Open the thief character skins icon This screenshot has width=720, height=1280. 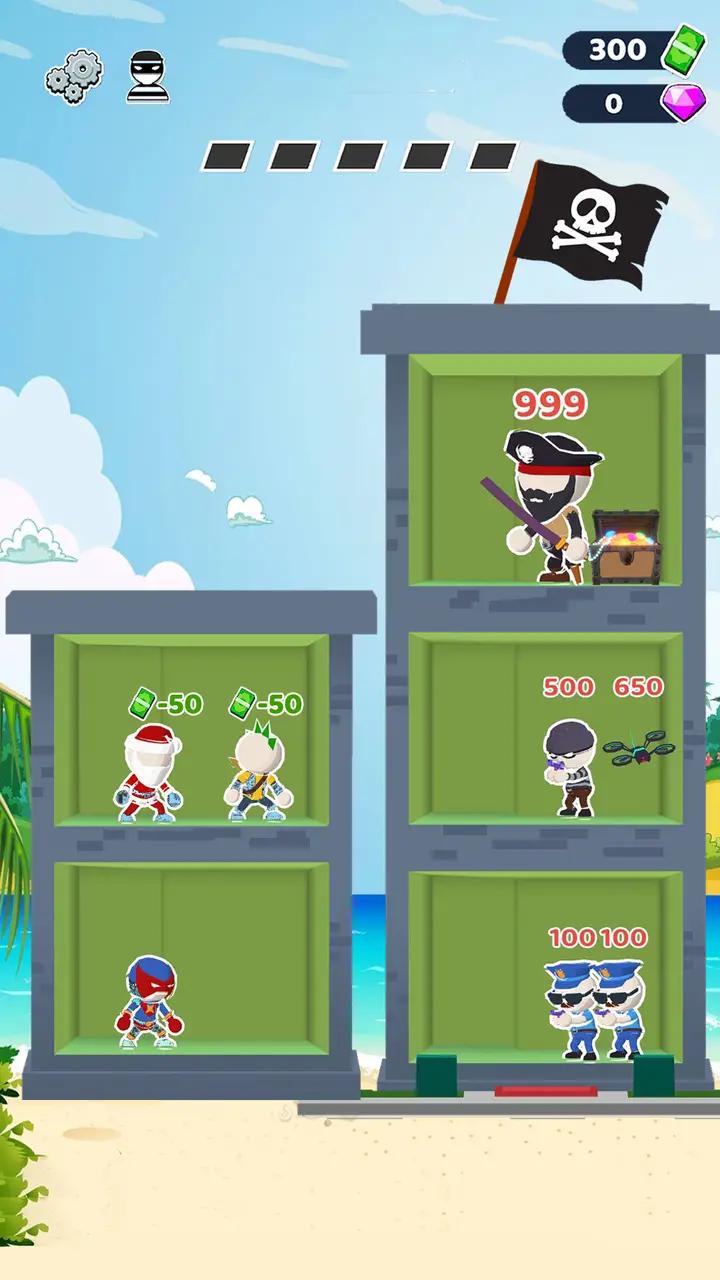148,77
